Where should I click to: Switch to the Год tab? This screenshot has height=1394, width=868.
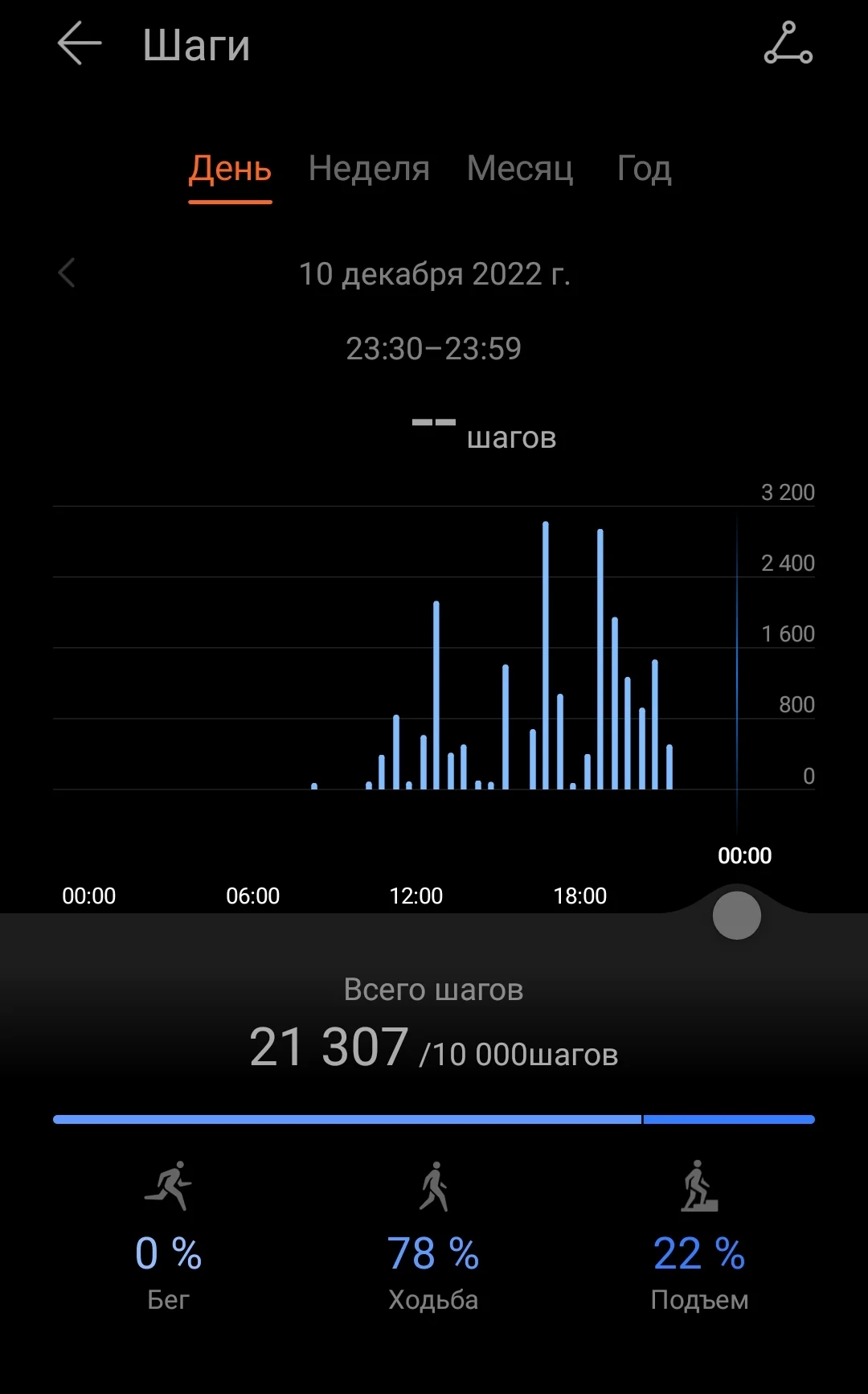click(x=644, y=169)
